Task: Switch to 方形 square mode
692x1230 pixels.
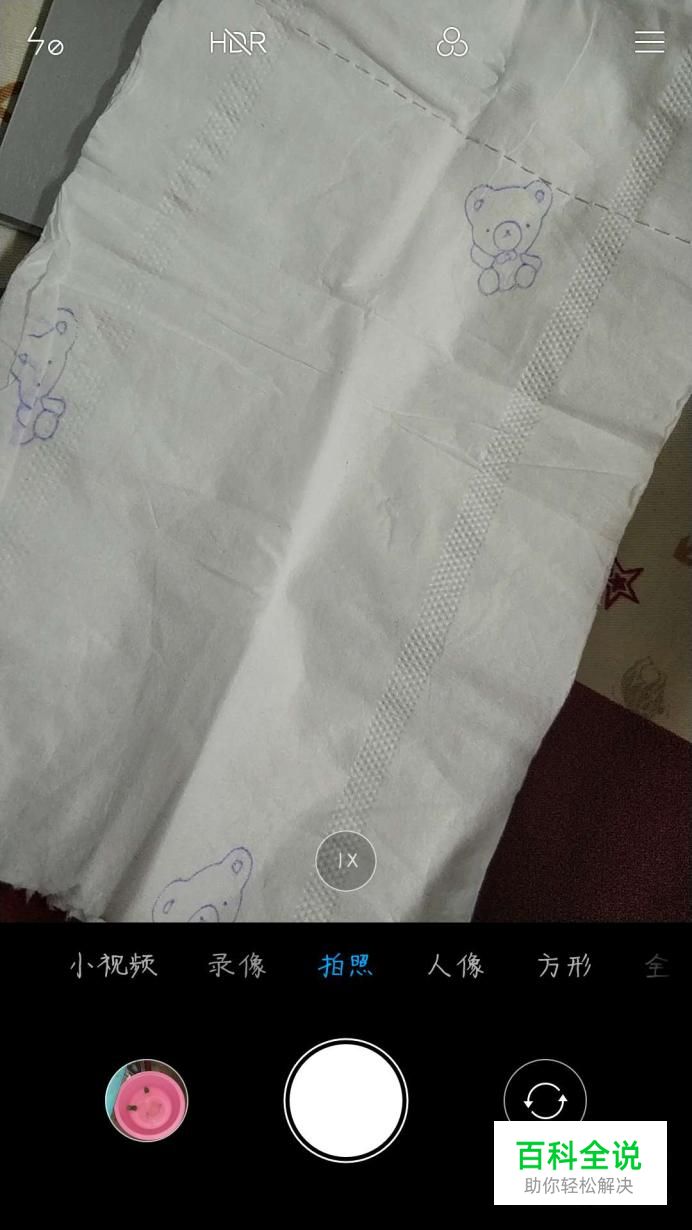Action: [565, 966]
